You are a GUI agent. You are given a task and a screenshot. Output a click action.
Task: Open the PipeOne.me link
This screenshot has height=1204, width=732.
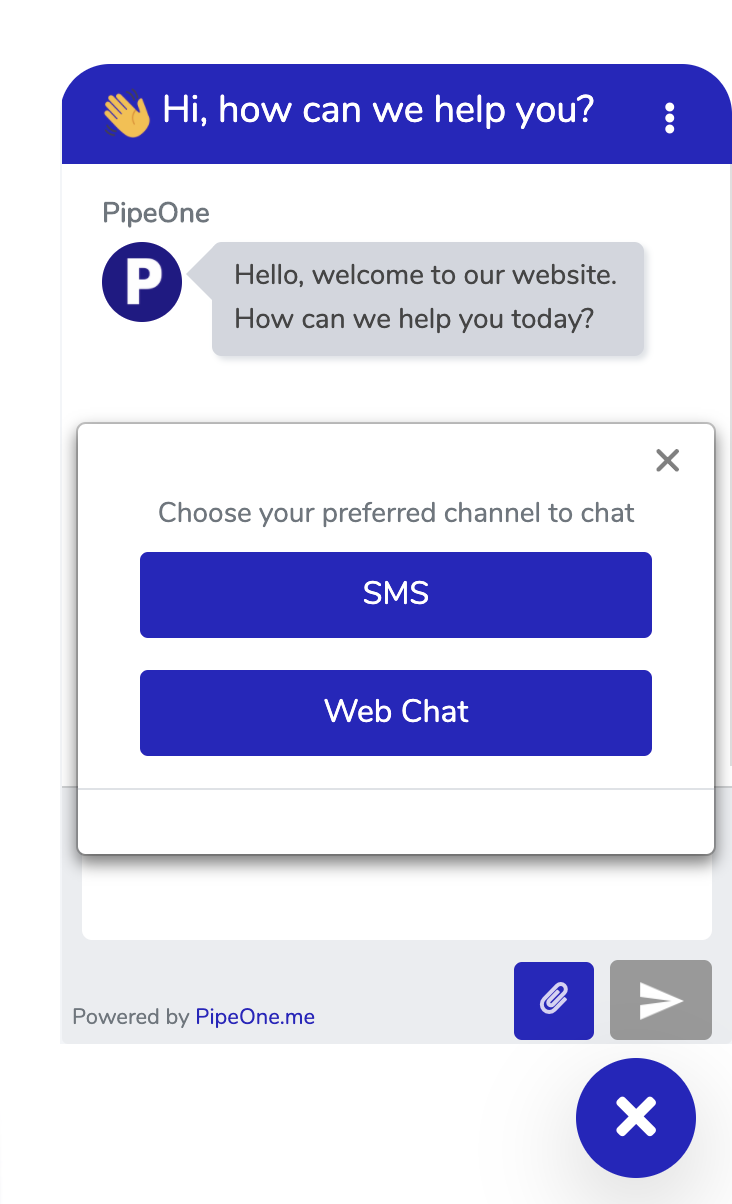point(255,1017)
